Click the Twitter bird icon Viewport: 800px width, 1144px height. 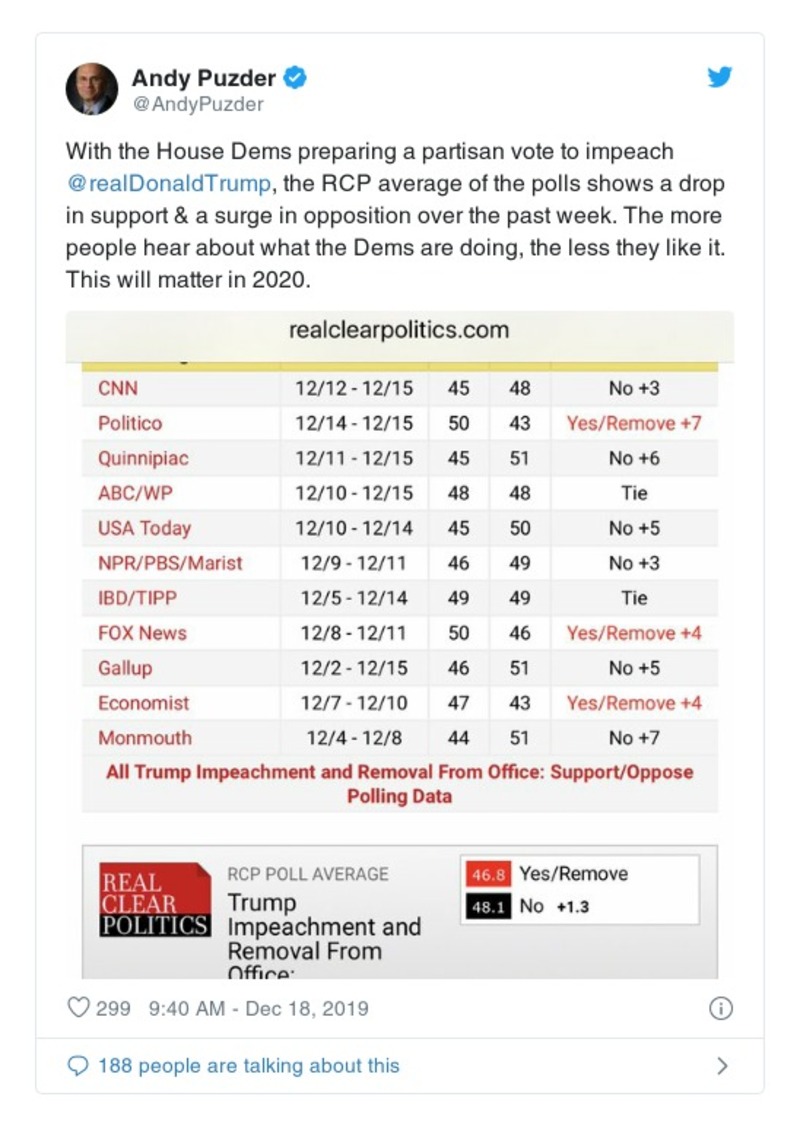(x=719, y=75)
